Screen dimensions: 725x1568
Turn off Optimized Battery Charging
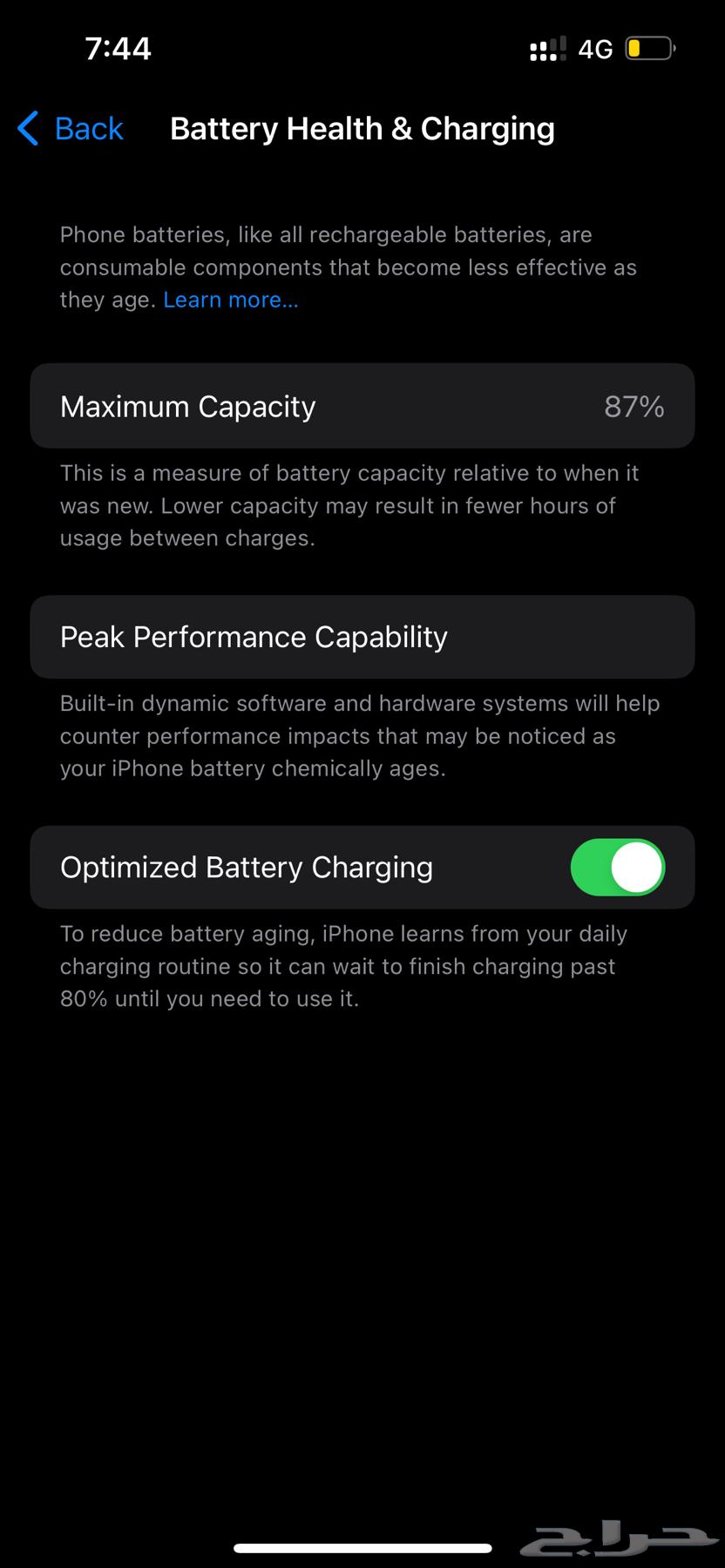(617, 868)
